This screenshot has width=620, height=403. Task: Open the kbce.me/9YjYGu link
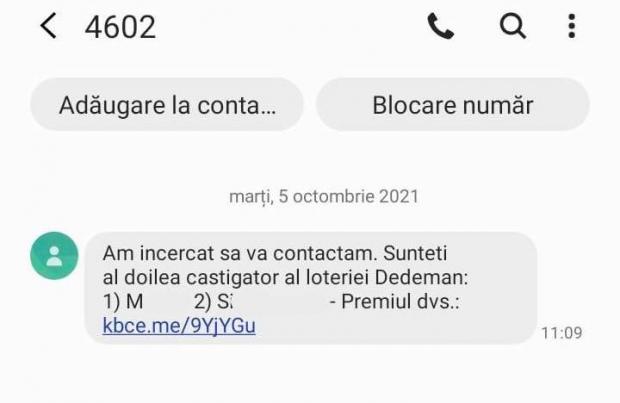(179, 325)
